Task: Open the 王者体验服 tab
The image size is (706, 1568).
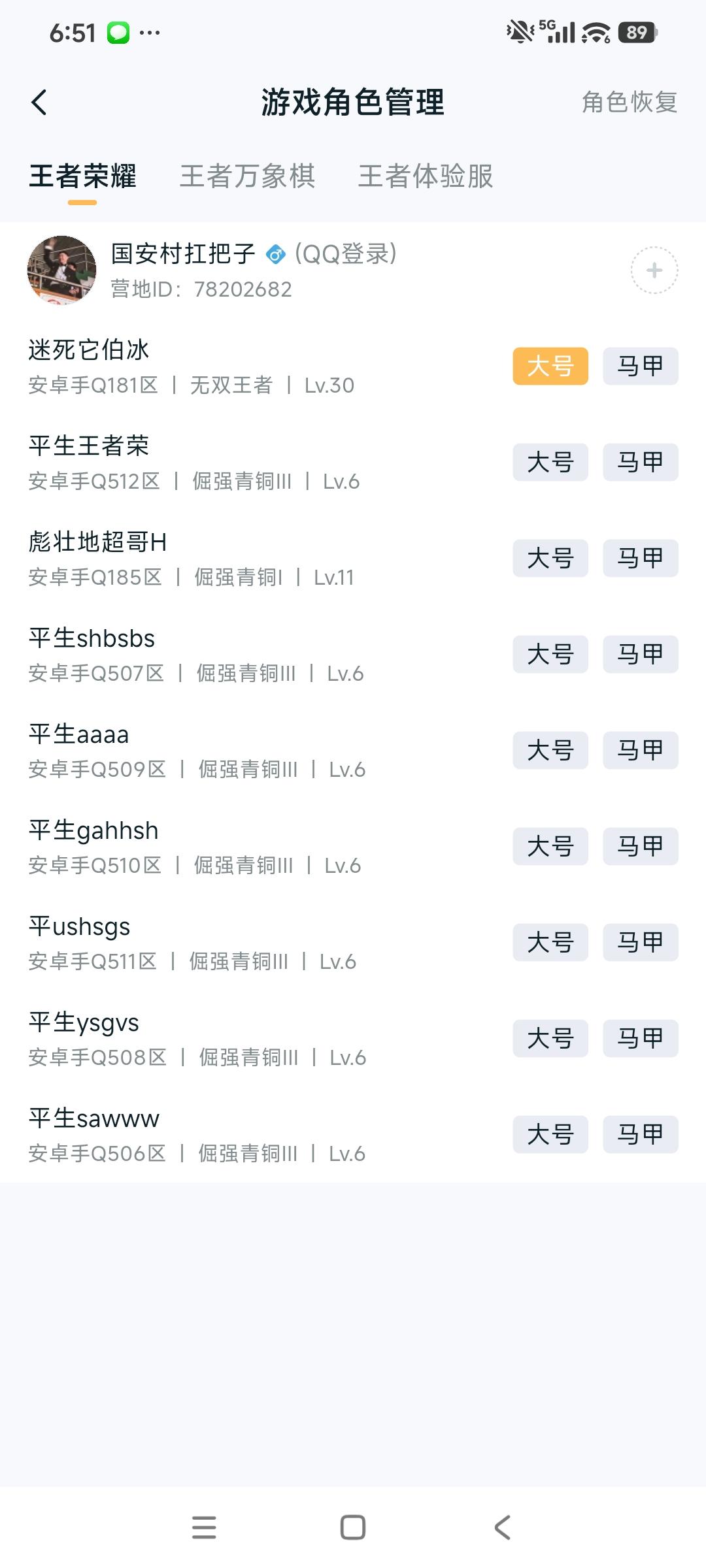Action: click(x=426, y=177)
